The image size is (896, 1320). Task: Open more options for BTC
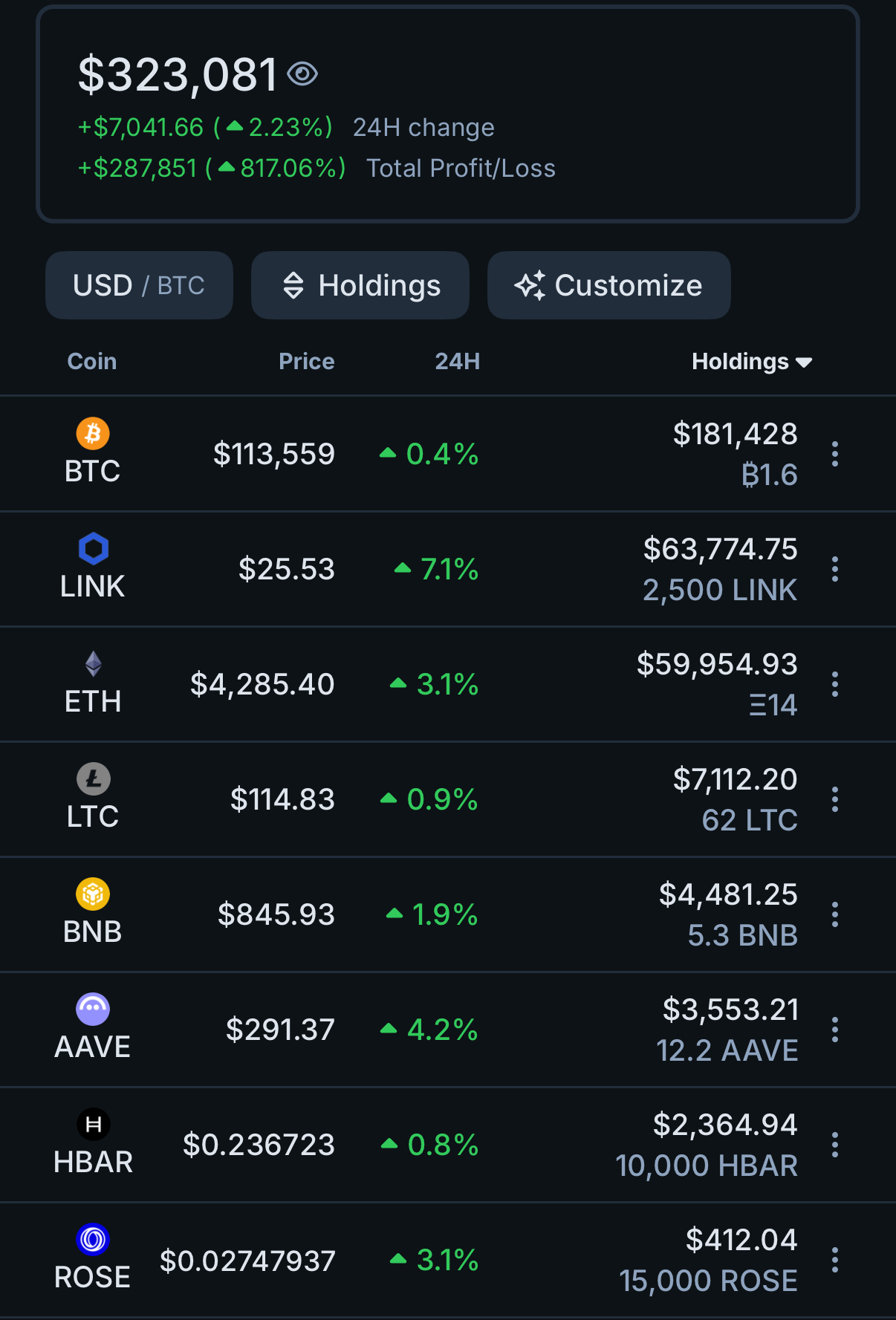[835, 454]
